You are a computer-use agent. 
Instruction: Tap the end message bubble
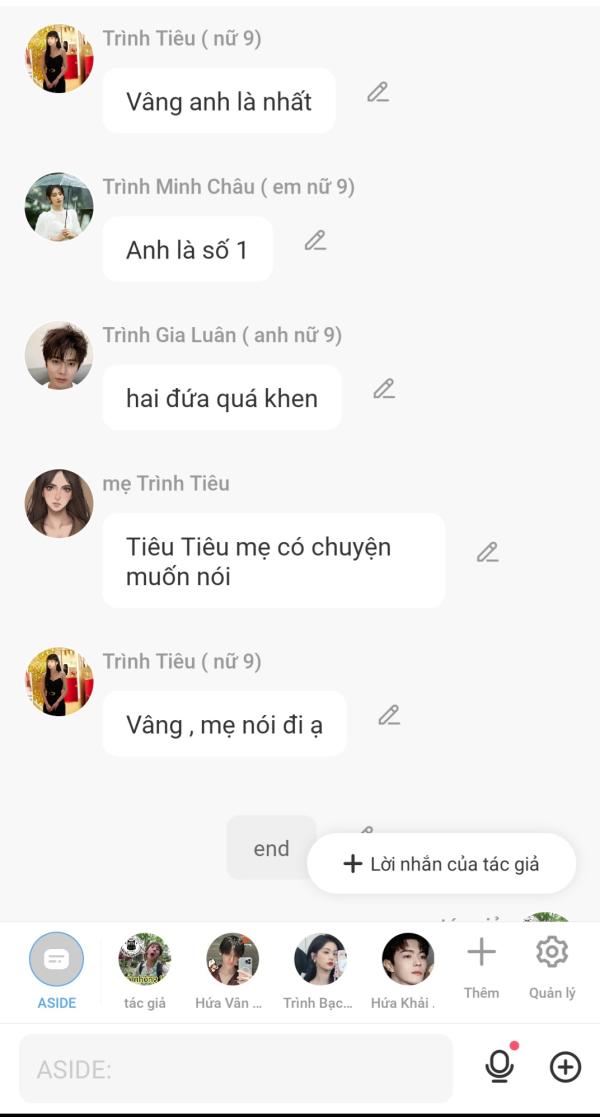tap(271, 848)
